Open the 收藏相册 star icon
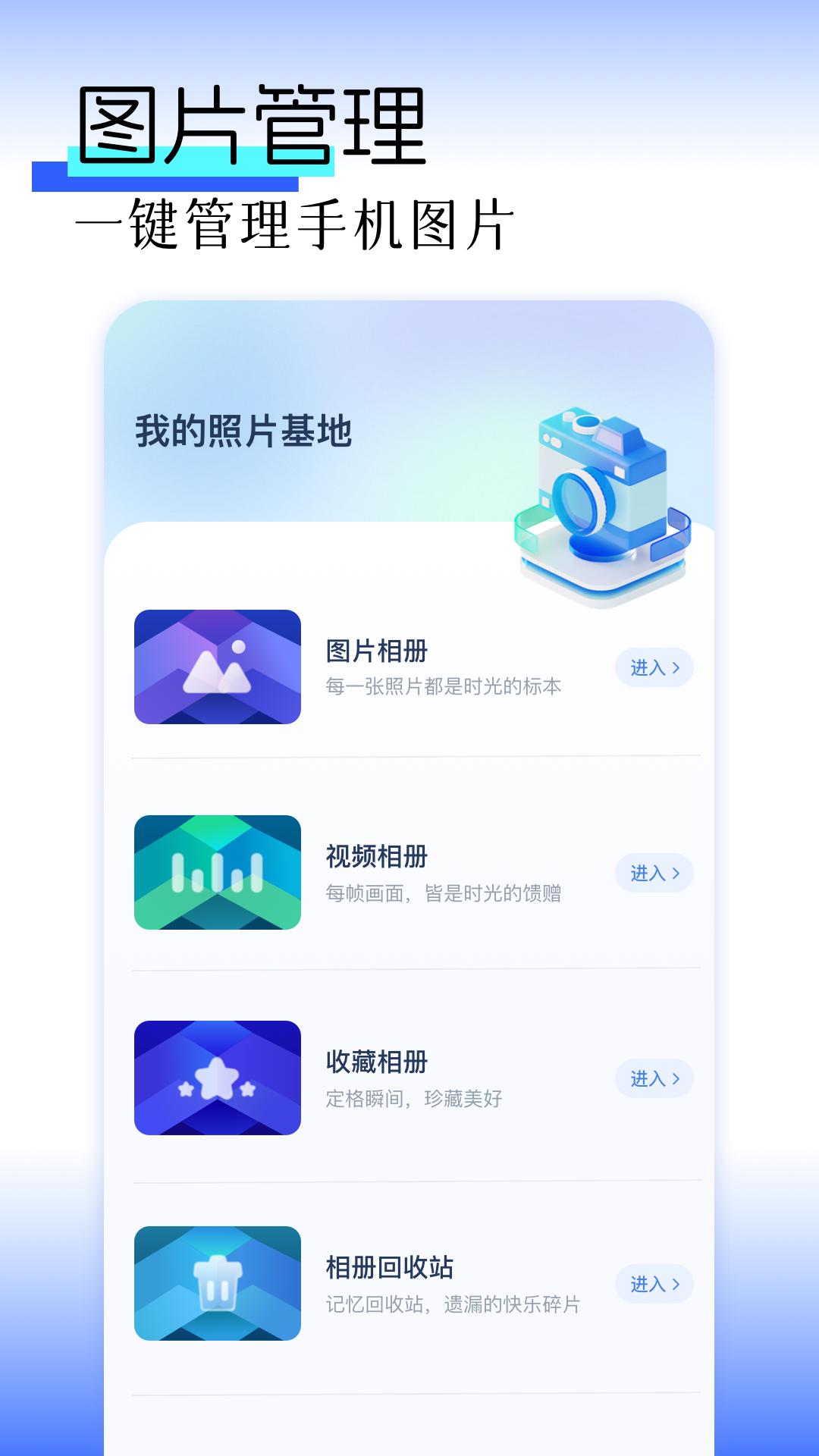The height and width of the screenshot is (1456, 819). point(219,1077)
